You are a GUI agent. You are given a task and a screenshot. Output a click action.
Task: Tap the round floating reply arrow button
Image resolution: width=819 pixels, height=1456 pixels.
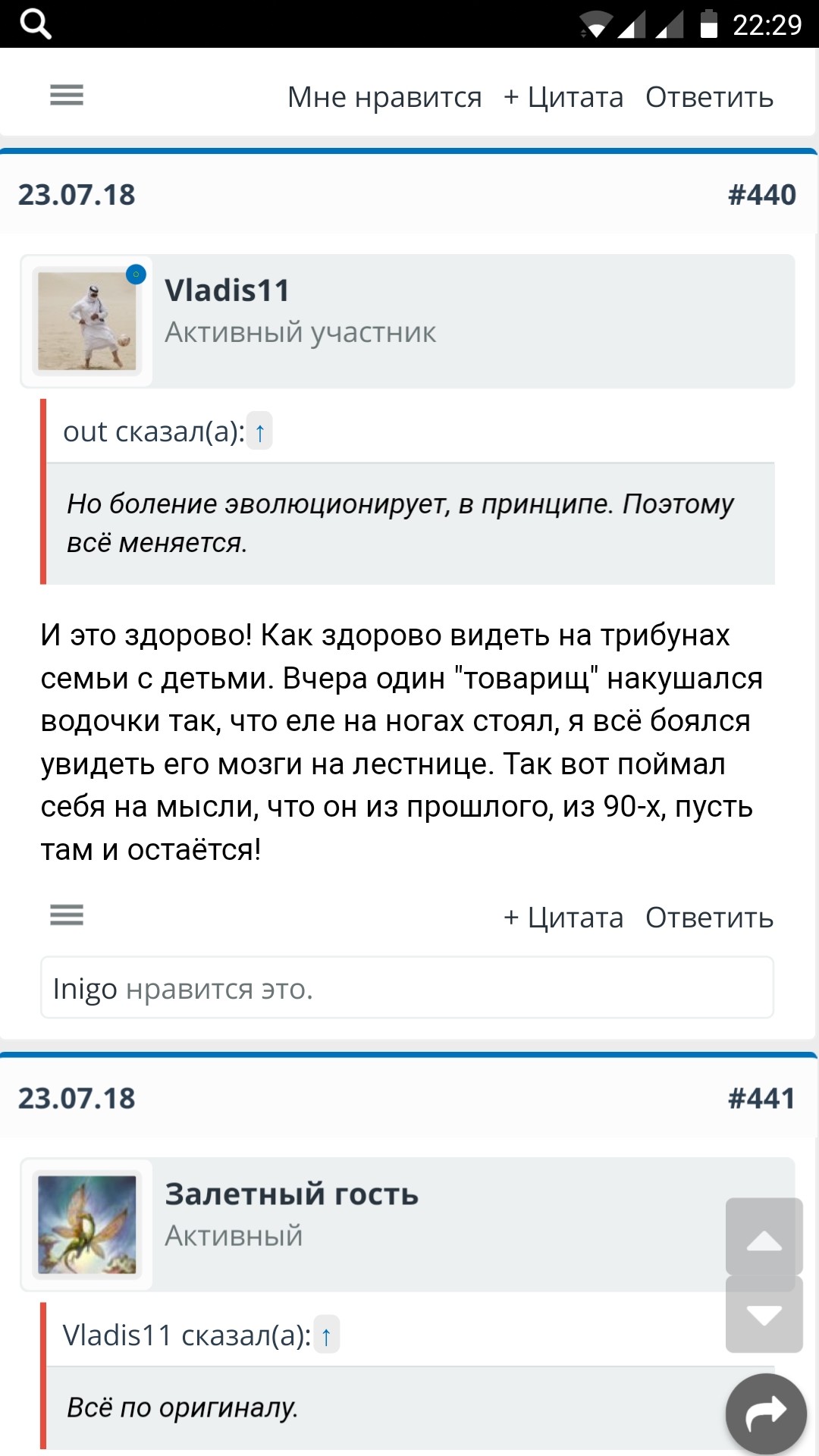pos(766,1414)
